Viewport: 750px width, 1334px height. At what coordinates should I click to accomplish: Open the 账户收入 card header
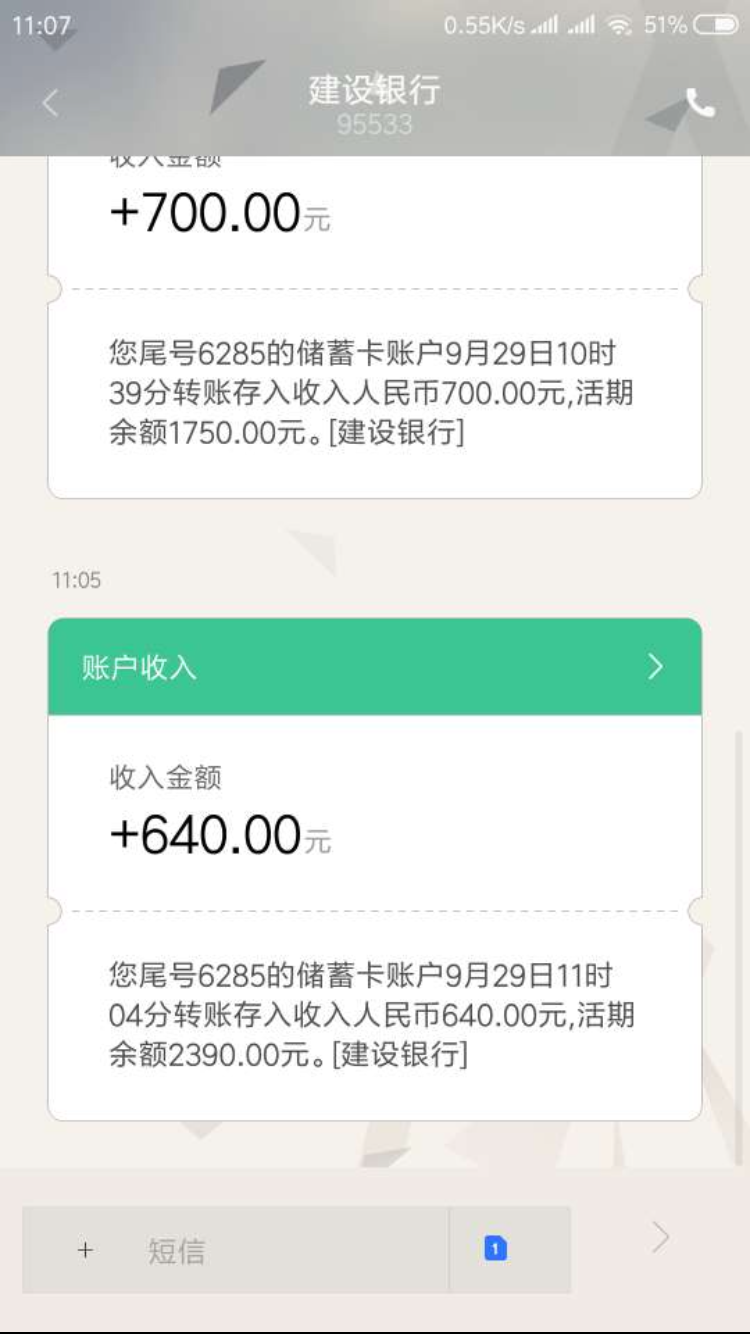coord(375,667)
